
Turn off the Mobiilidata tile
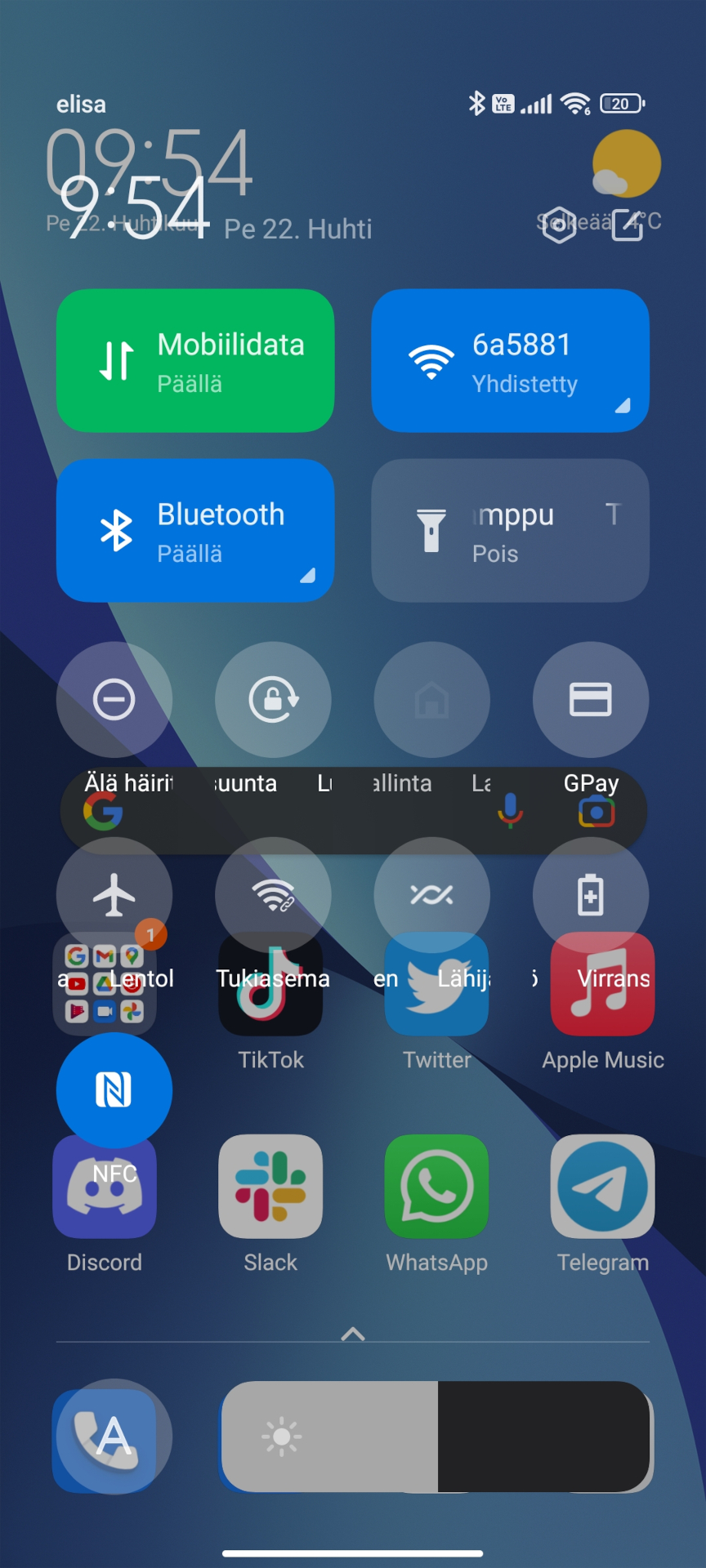coord(195,360)
